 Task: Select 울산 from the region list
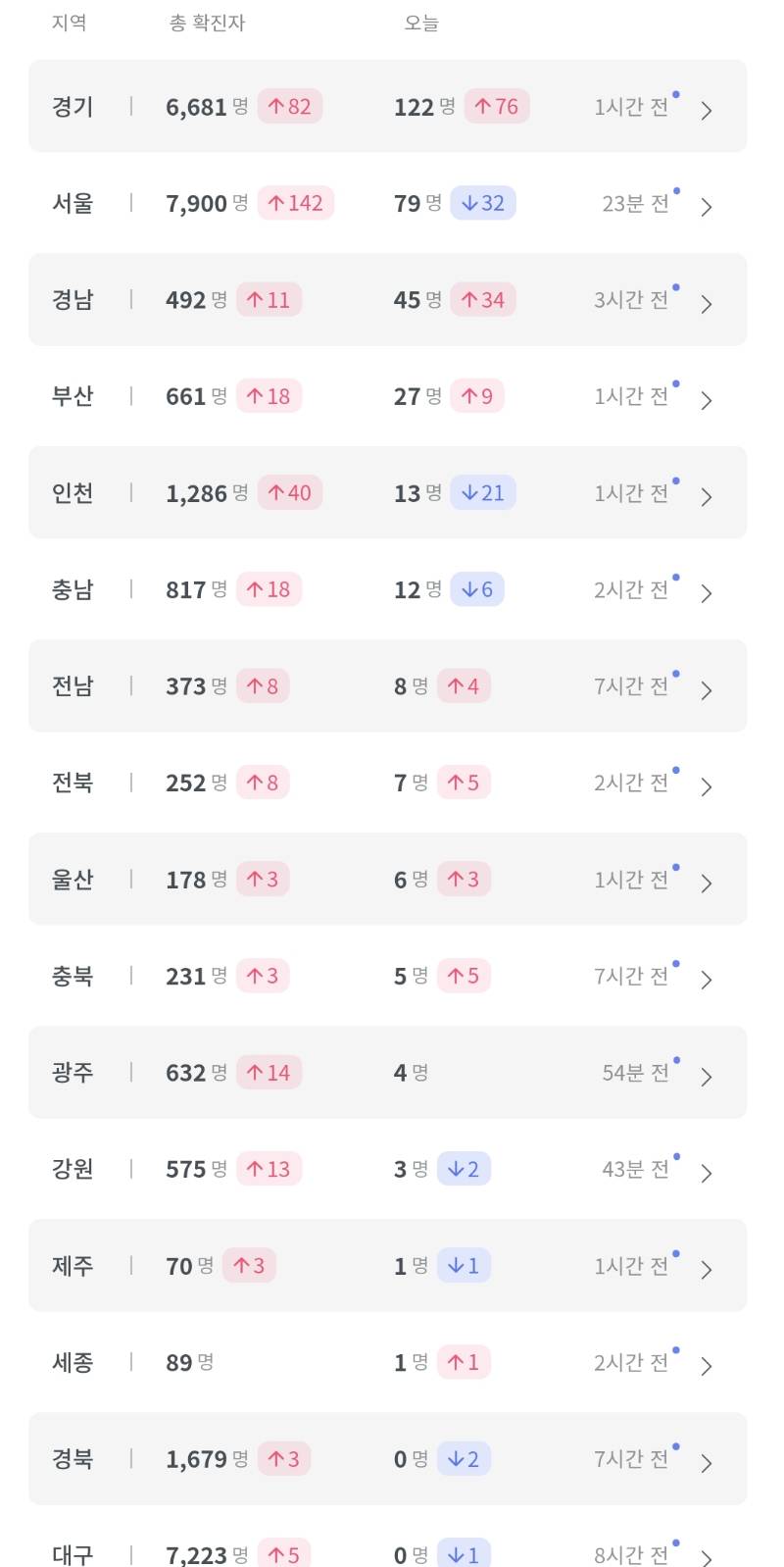[387, 880]
